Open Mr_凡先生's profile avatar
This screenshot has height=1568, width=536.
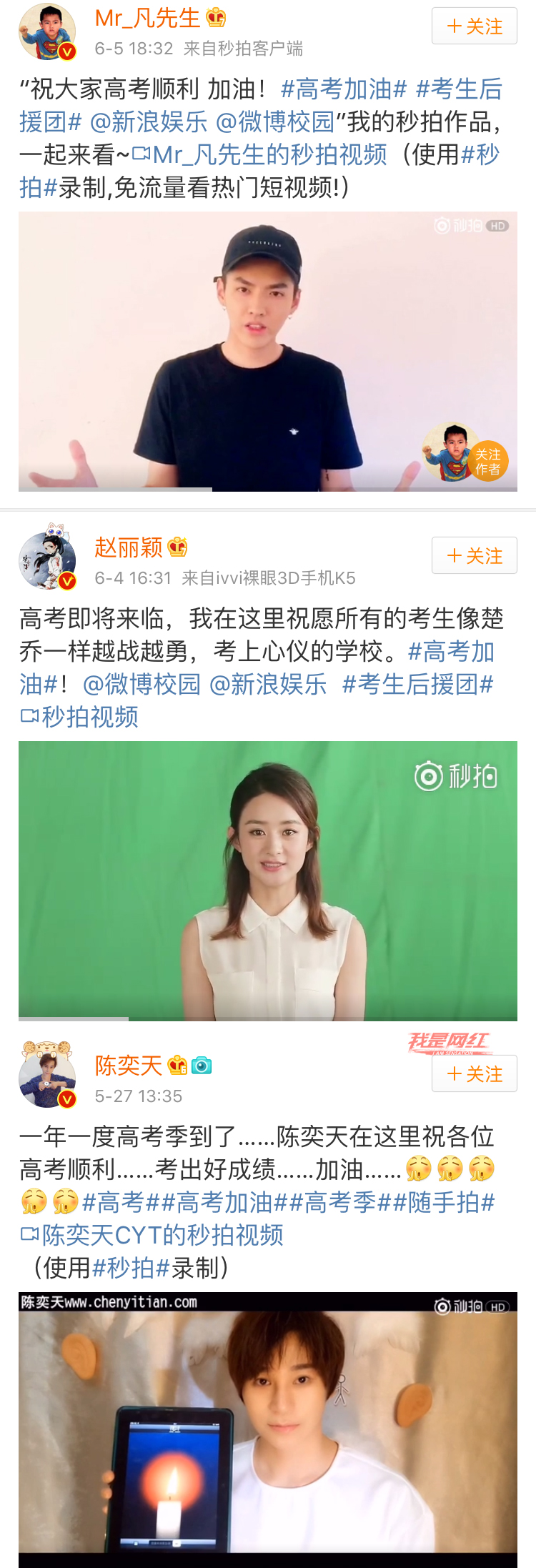pos(47,32)
